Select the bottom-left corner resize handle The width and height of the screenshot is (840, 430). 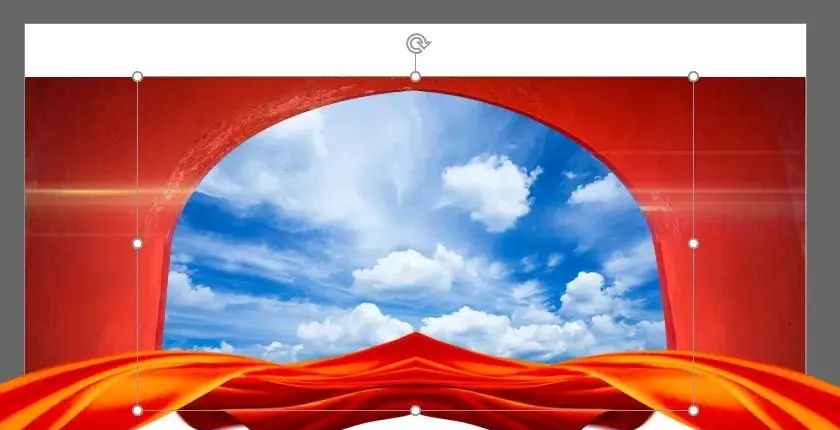(138, 410)
